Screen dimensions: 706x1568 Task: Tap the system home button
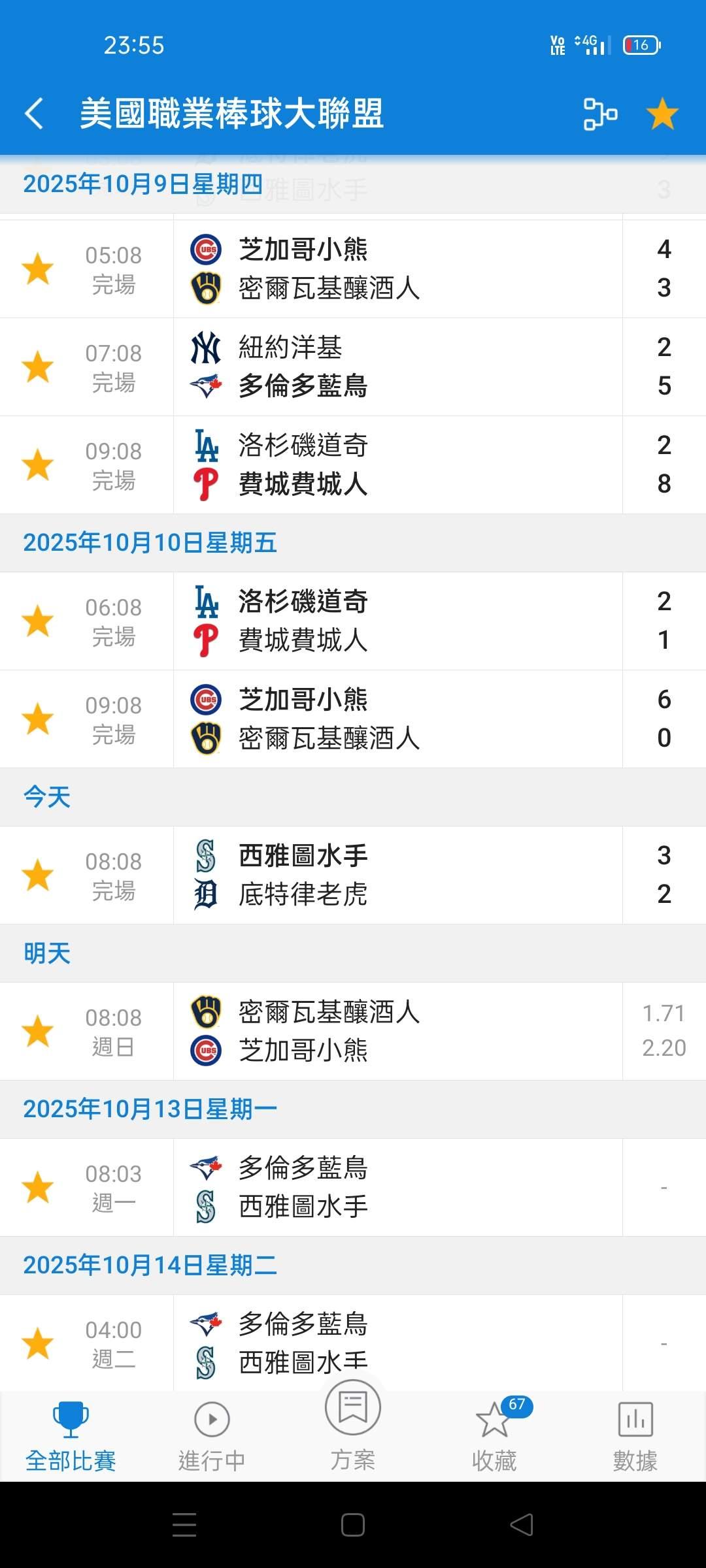tap(353, 1525)
